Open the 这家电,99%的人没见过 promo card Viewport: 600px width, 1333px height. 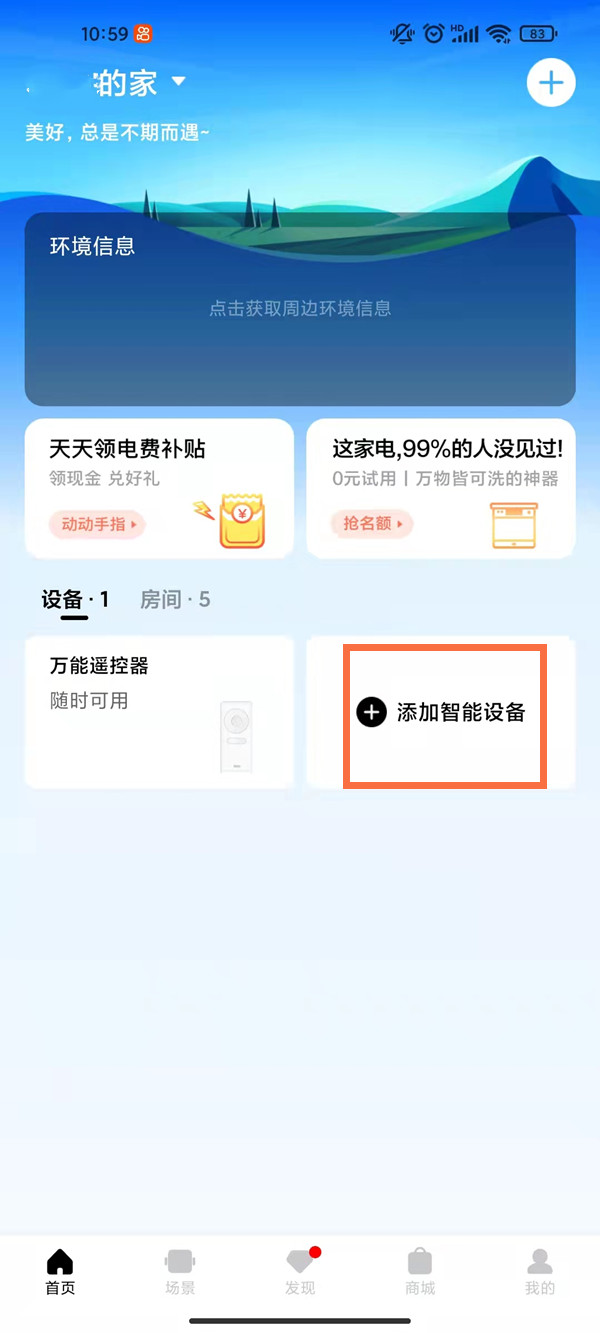tap(441, 488)
